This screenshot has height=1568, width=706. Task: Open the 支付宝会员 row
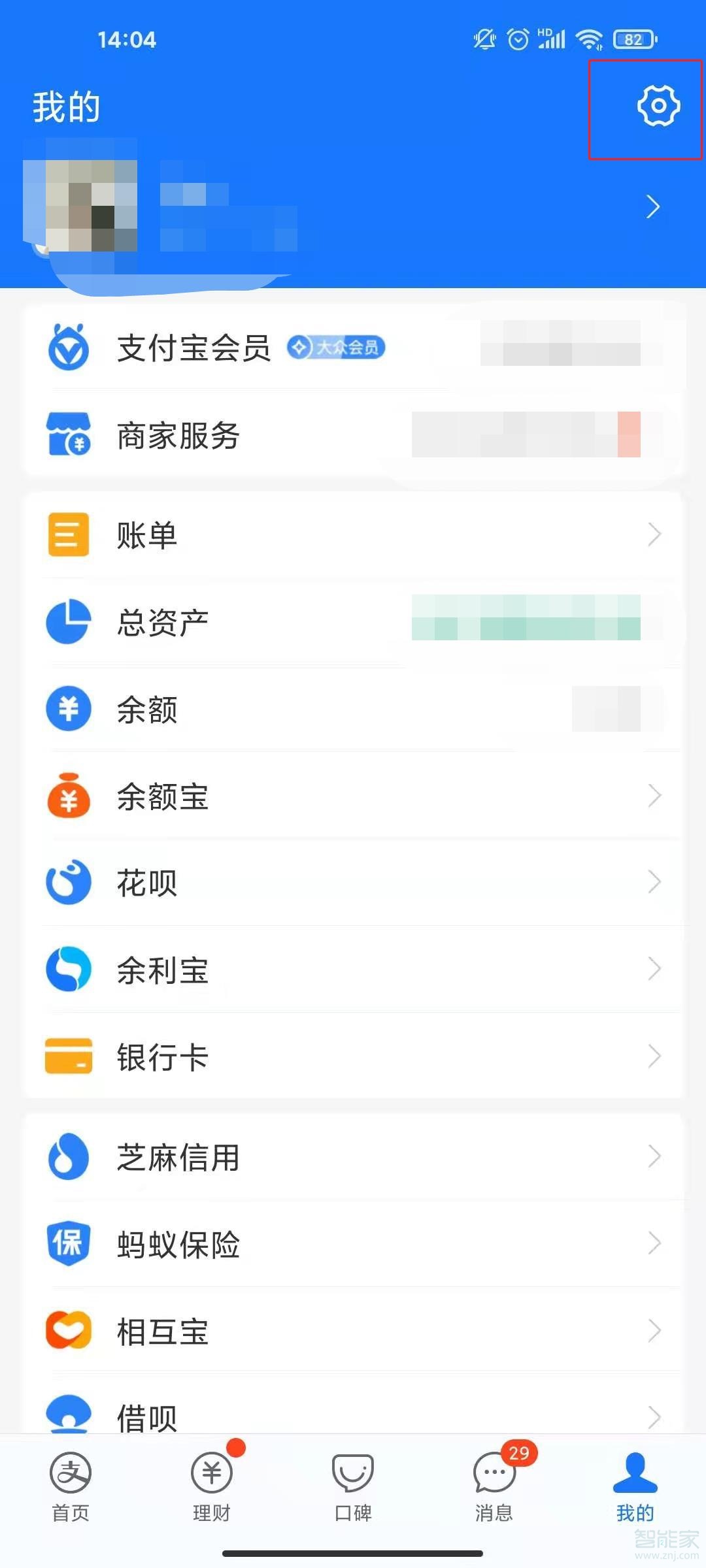tap(353, 347)
